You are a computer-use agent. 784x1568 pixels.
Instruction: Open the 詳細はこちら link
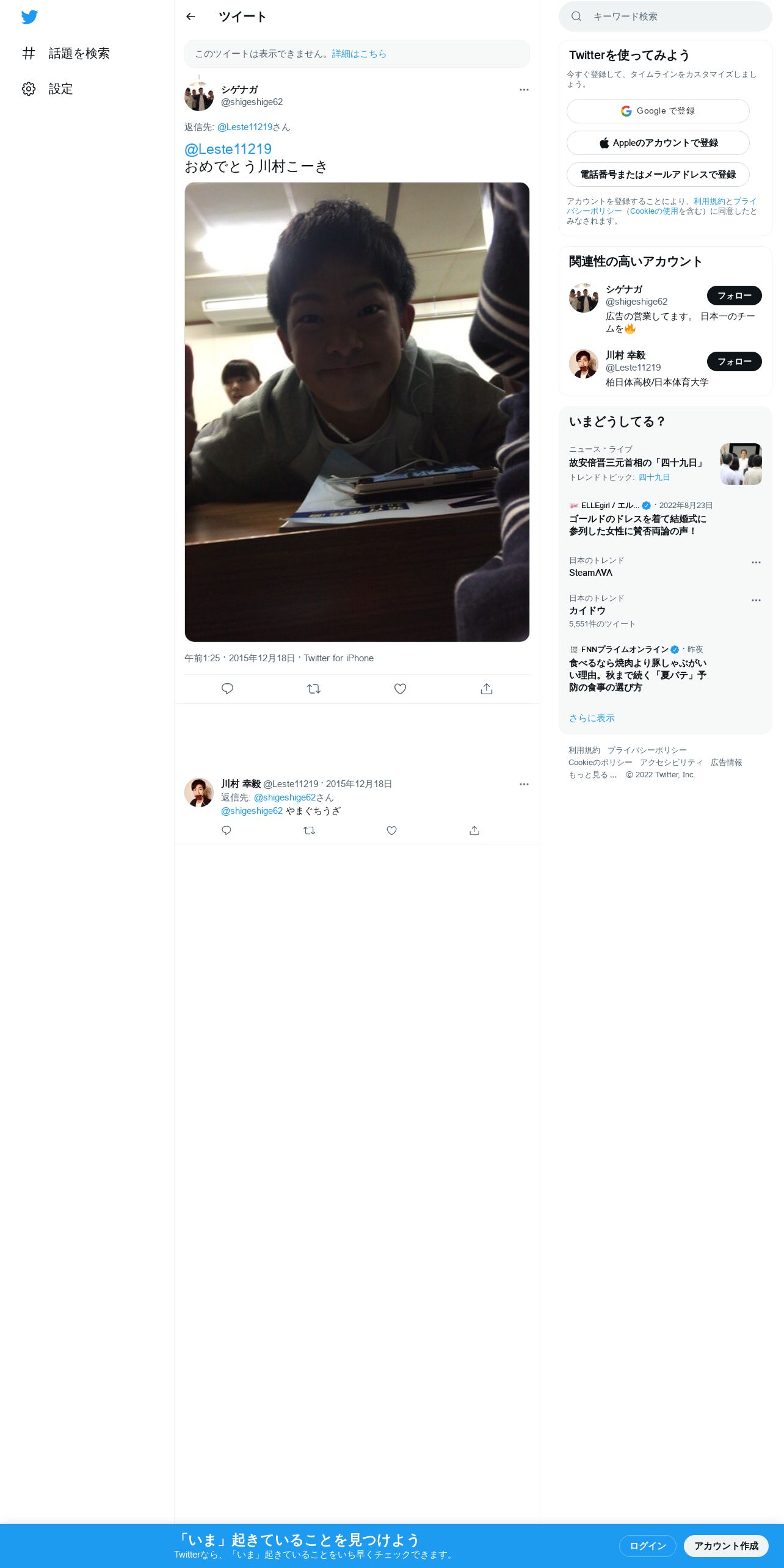coord(359,54)
